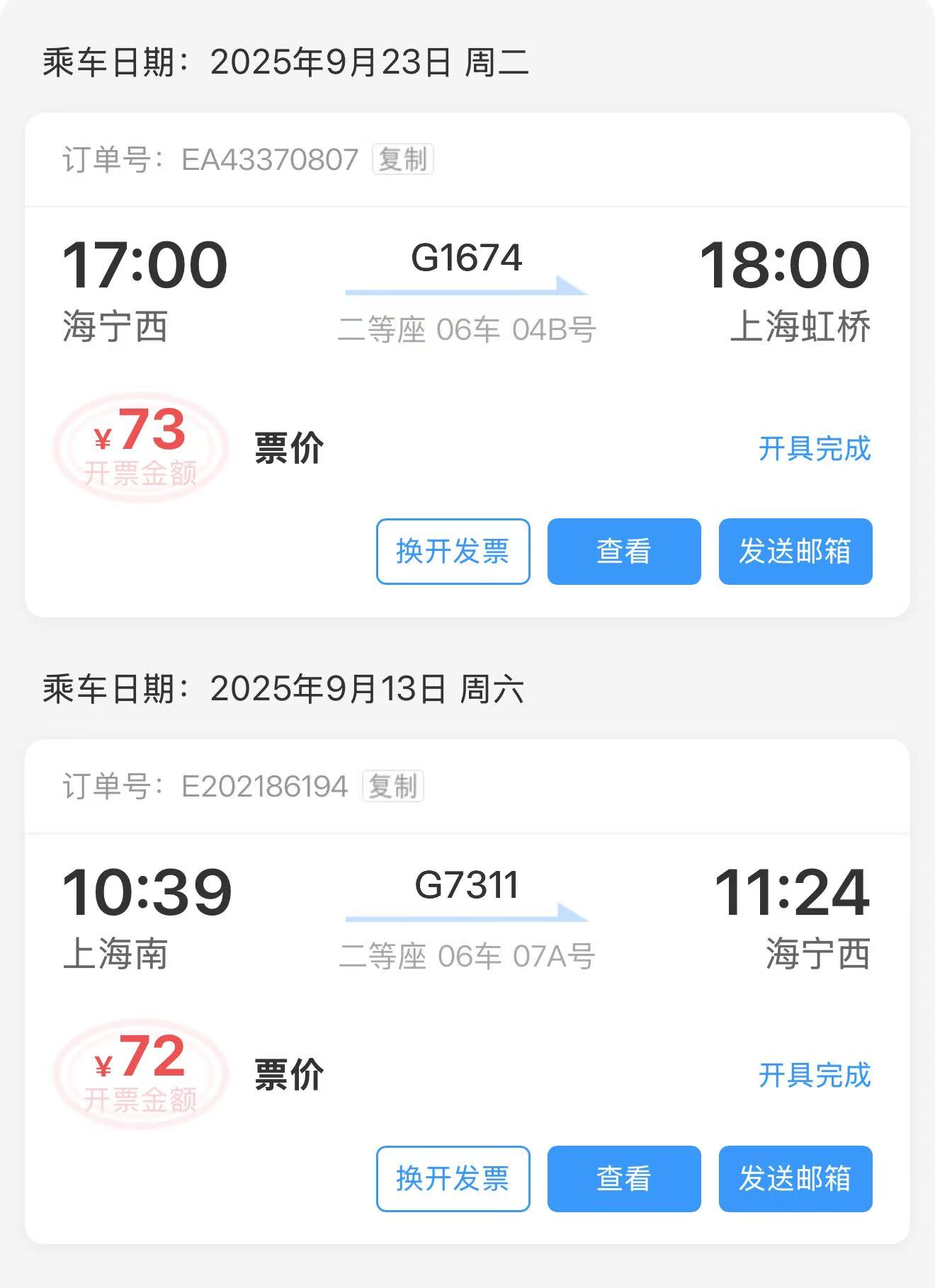Copy order number EA43370807
This screenshot has width=935, height=1288.
pyautogui.click(x=402, y=159)
